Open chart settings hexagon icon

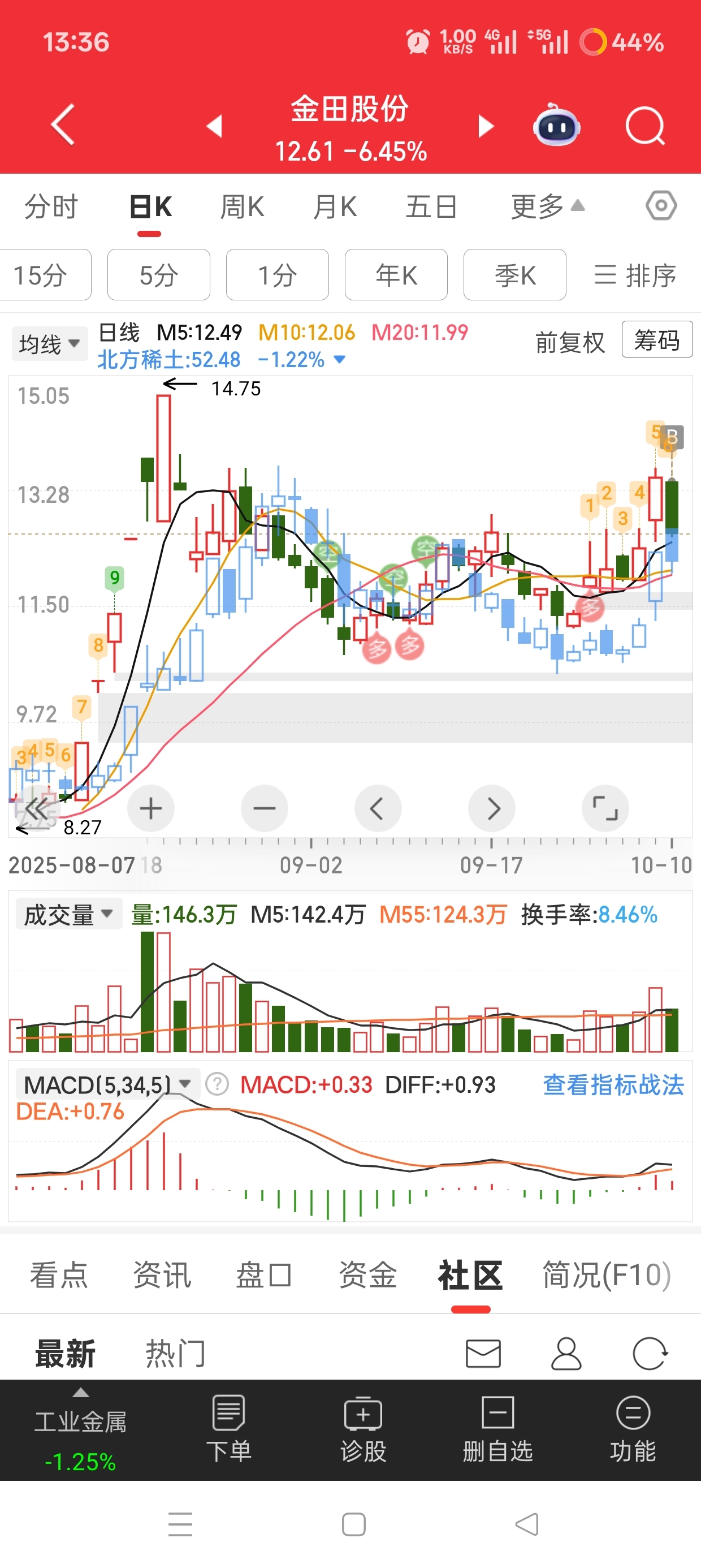pos(661,206)
